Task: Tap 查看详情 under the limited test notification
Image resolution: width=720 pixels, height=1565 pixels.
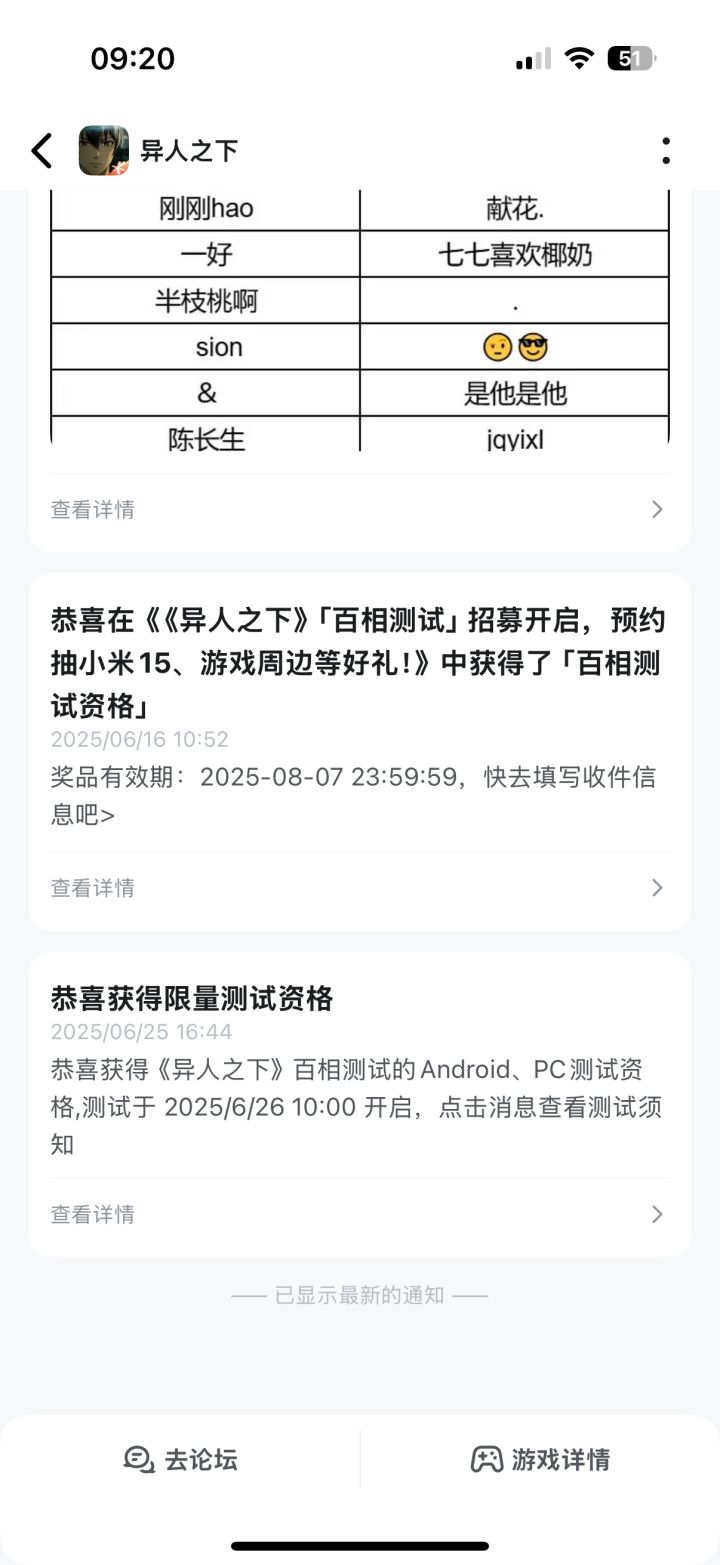Action: [x=92, y=1214]
